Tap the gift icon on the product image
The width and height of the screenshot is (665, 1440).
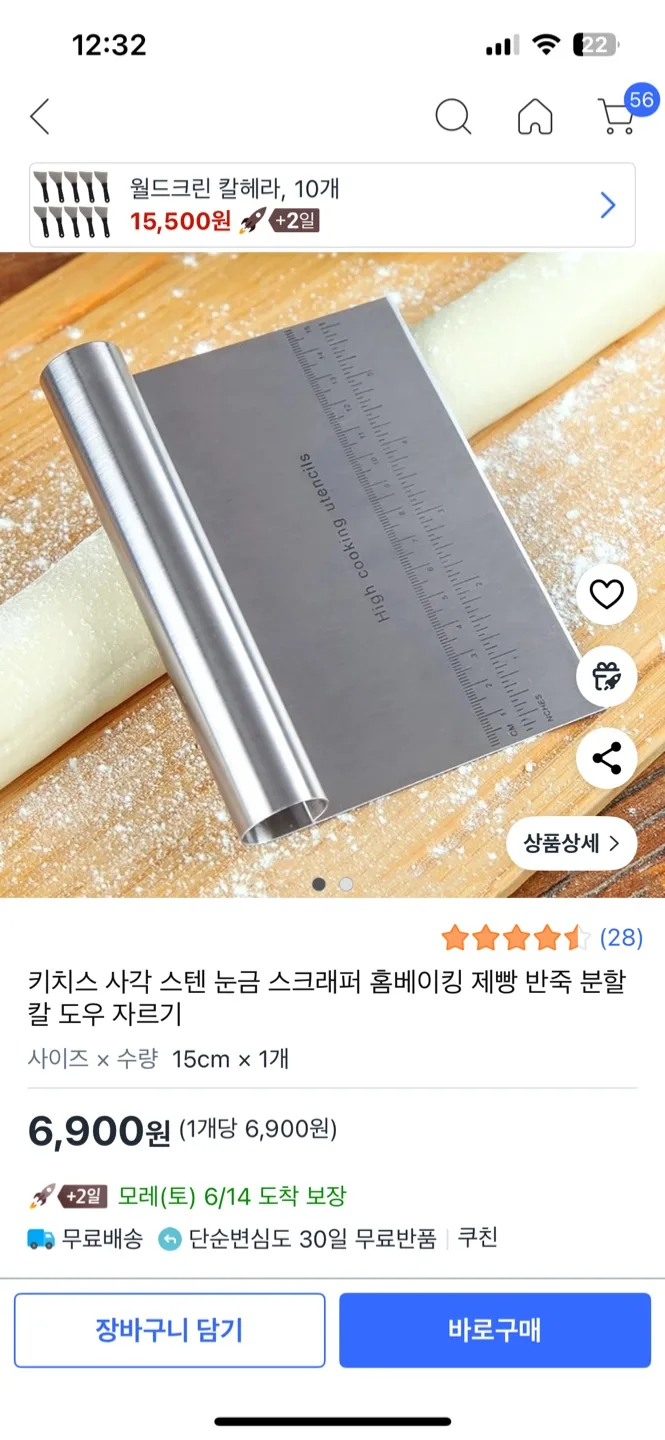tap(607, 677)
